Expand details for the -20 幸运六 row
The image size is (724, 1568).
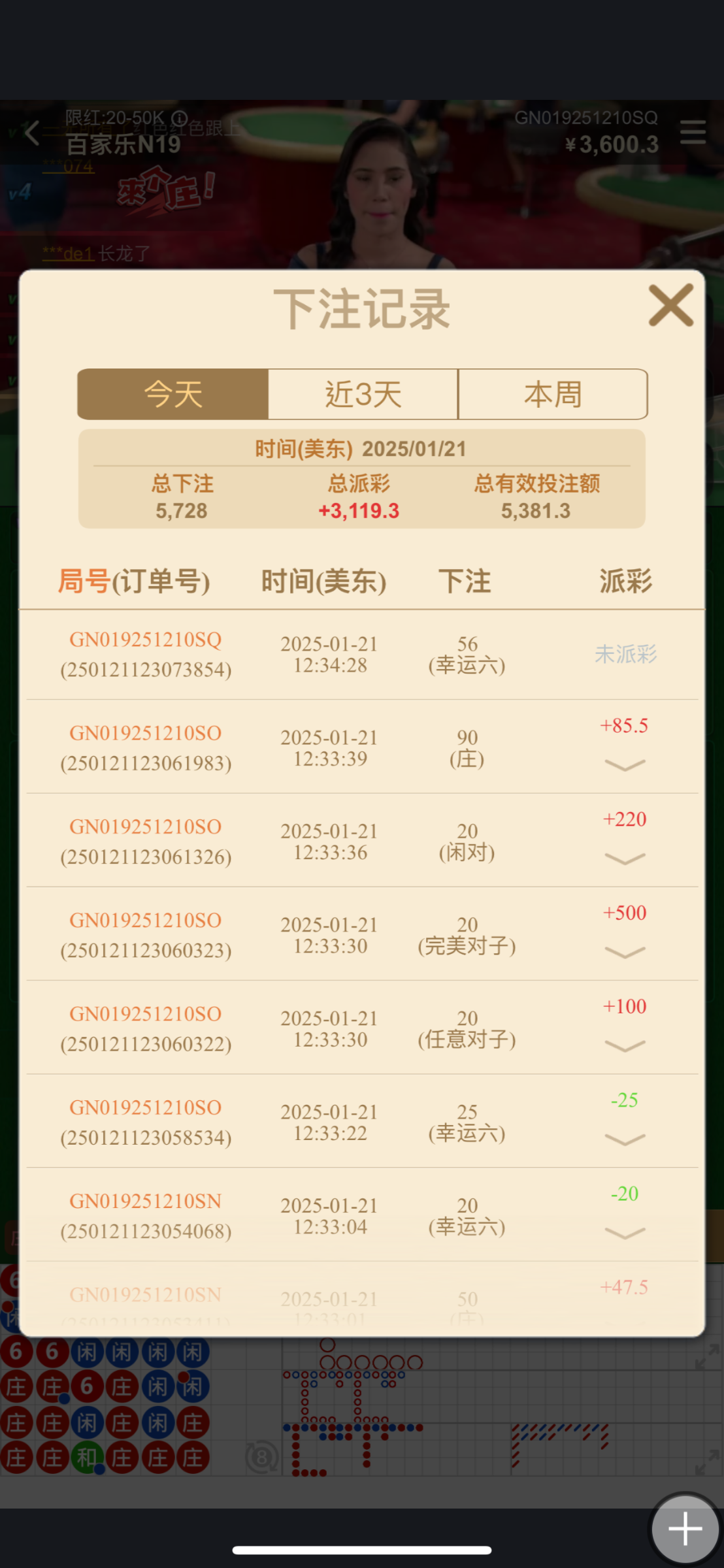coord(625,1233)
